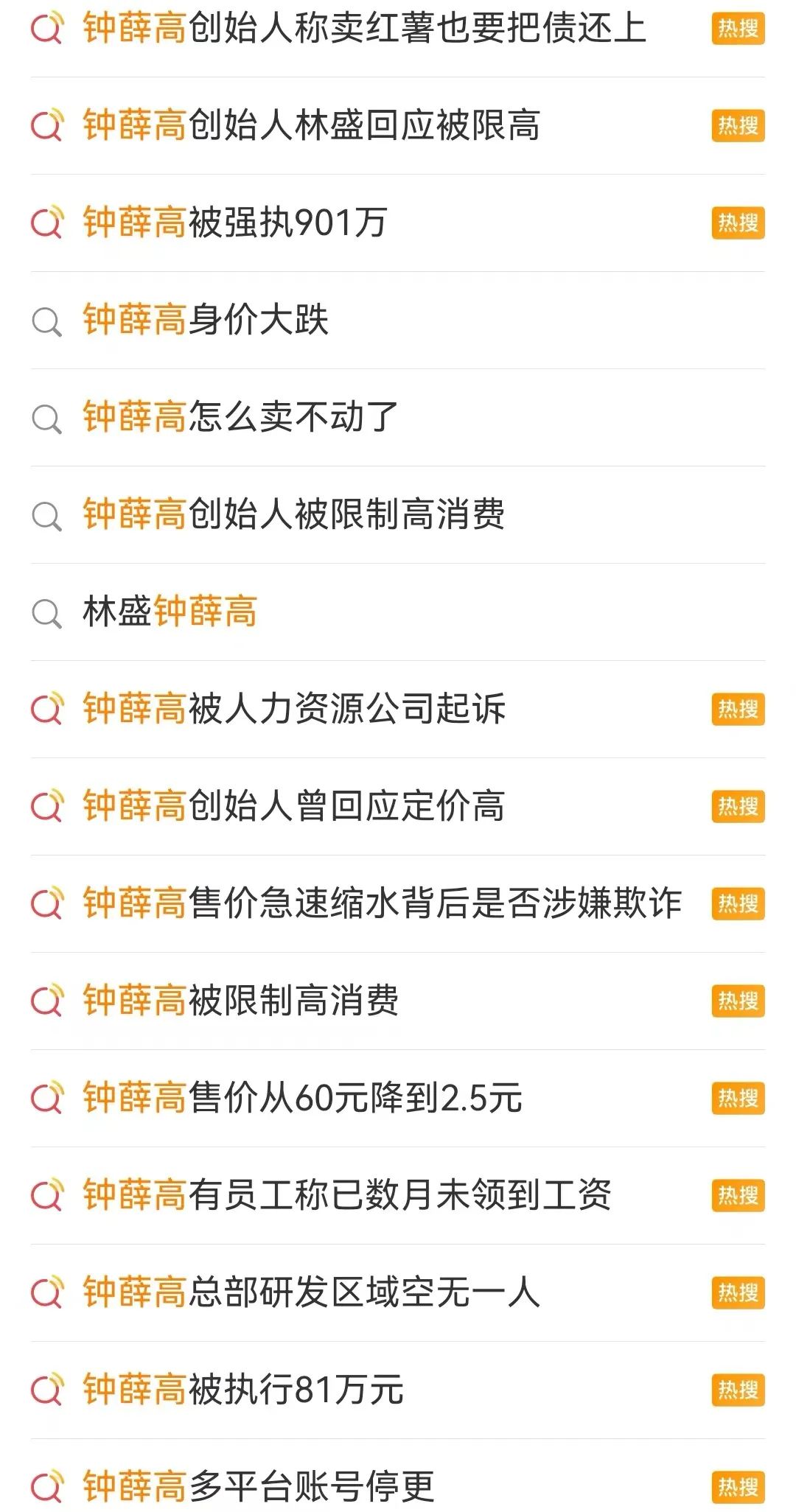Tap the suggestion 钟薛高被强执901万
The image size is (796, 1512).
coord(235,223)
